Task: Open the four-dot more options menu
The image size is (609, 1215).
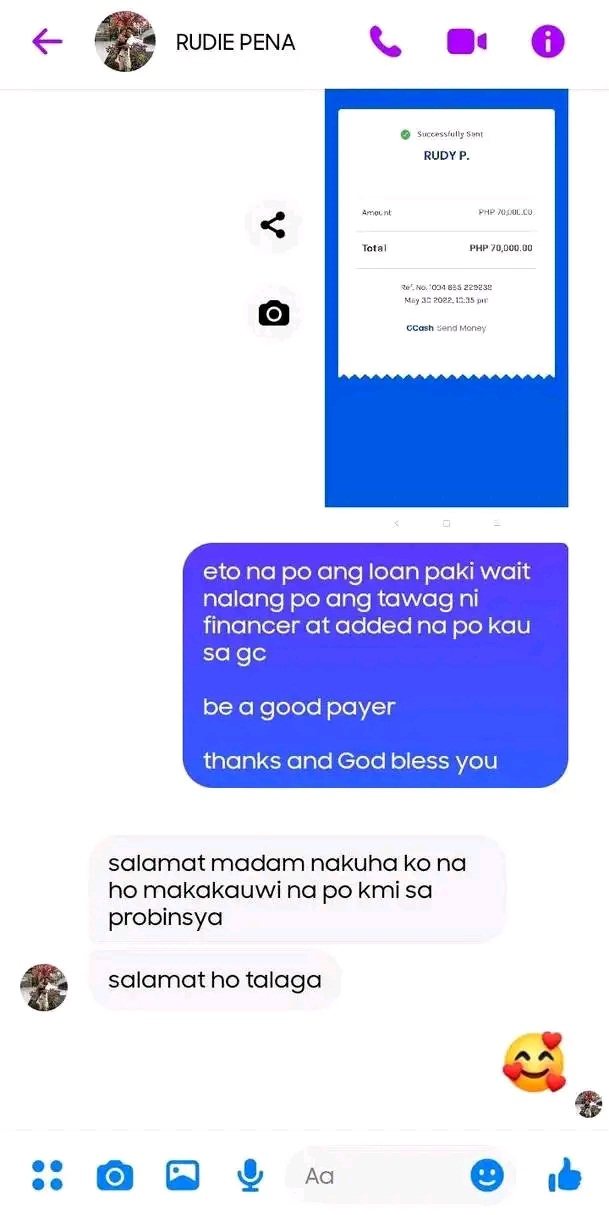Action: coord(47,1175)
